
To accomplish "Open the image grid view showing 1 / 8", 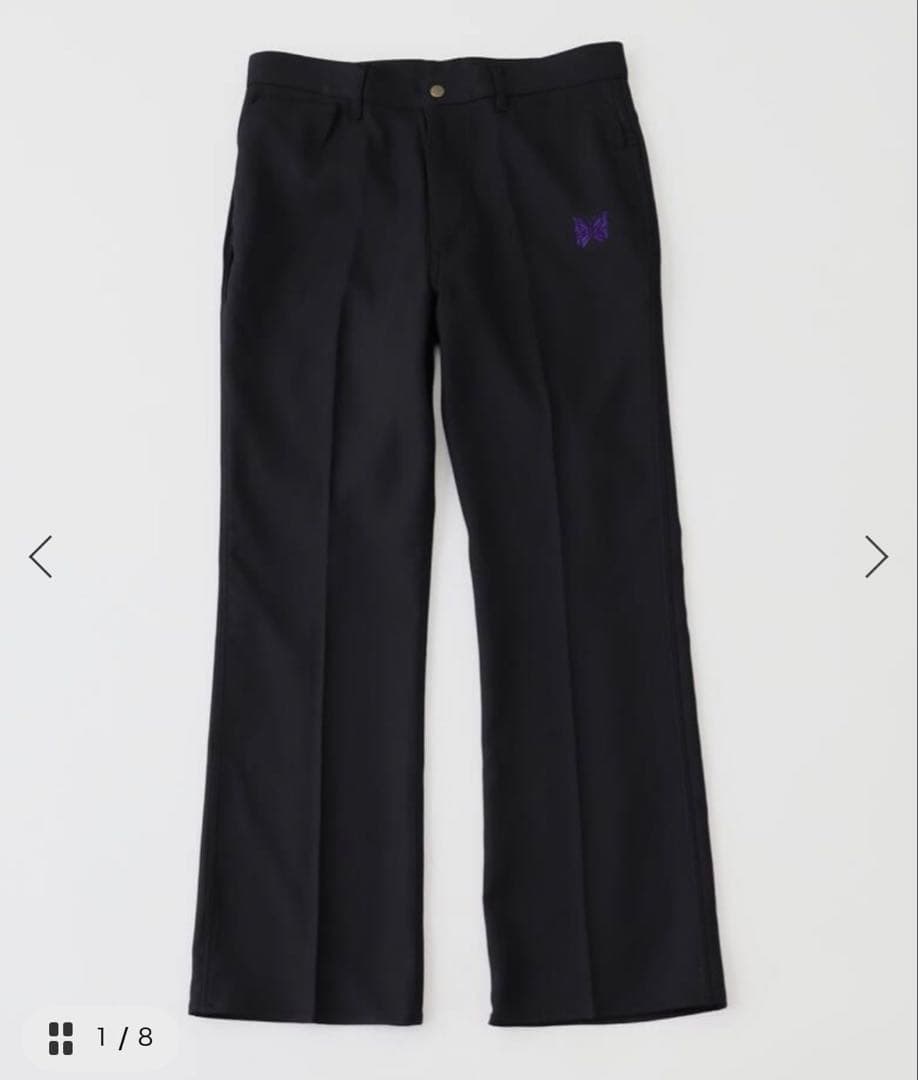I will click(x=62, y=1037).
